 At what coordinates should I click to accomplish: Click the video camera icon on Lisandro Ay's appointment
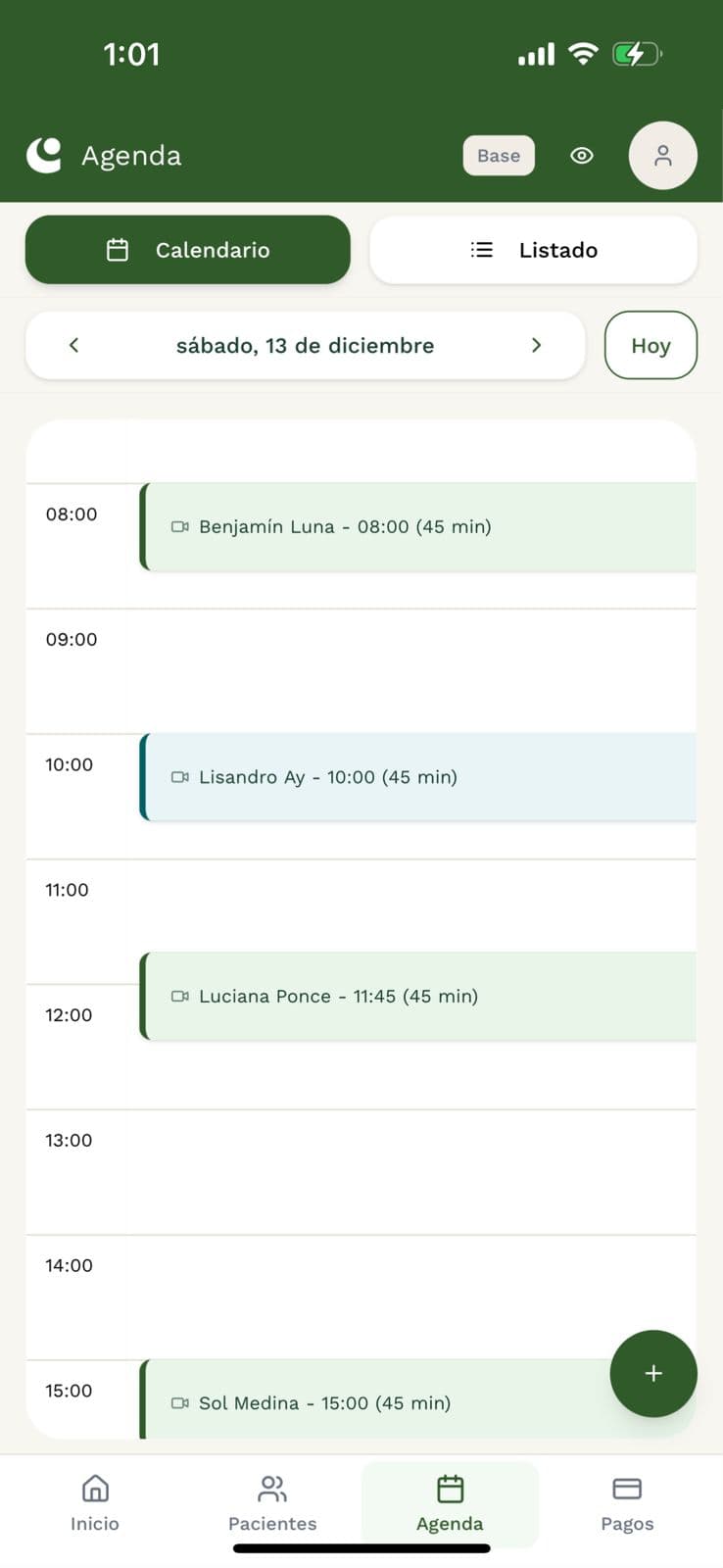coord(179,776)
